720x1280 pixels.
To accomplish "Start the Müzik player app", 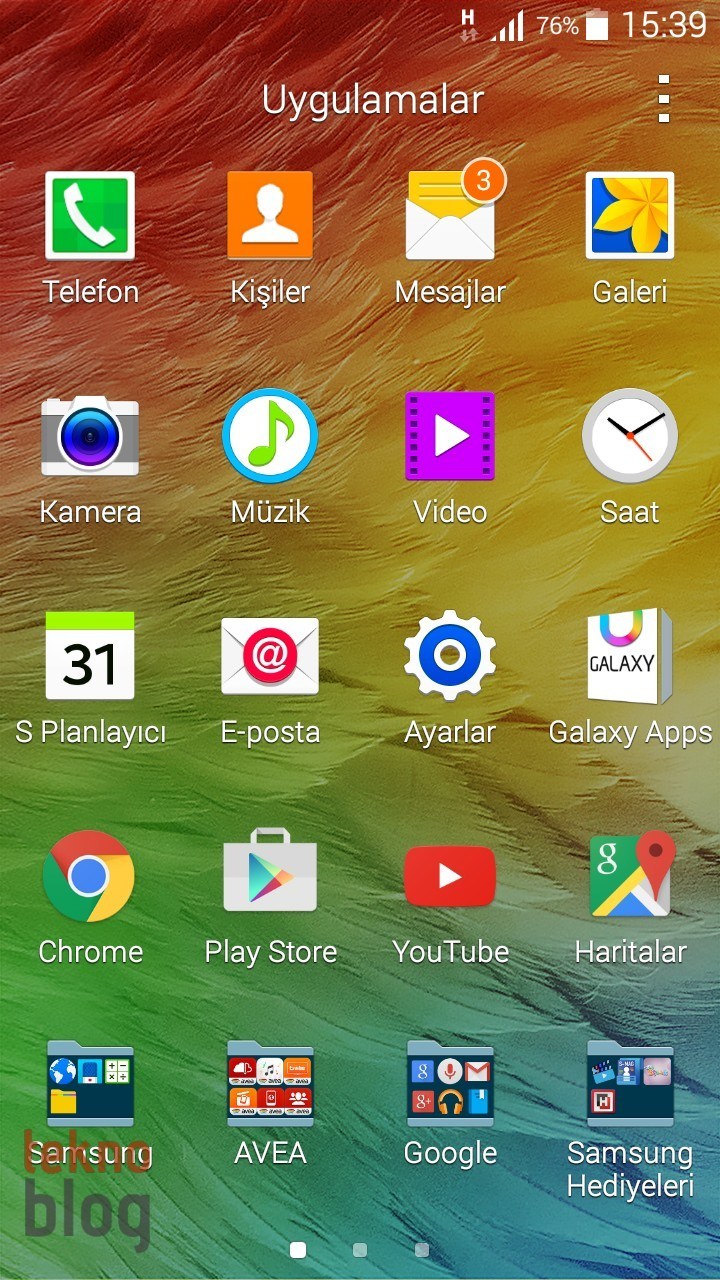I will [270, 436].
